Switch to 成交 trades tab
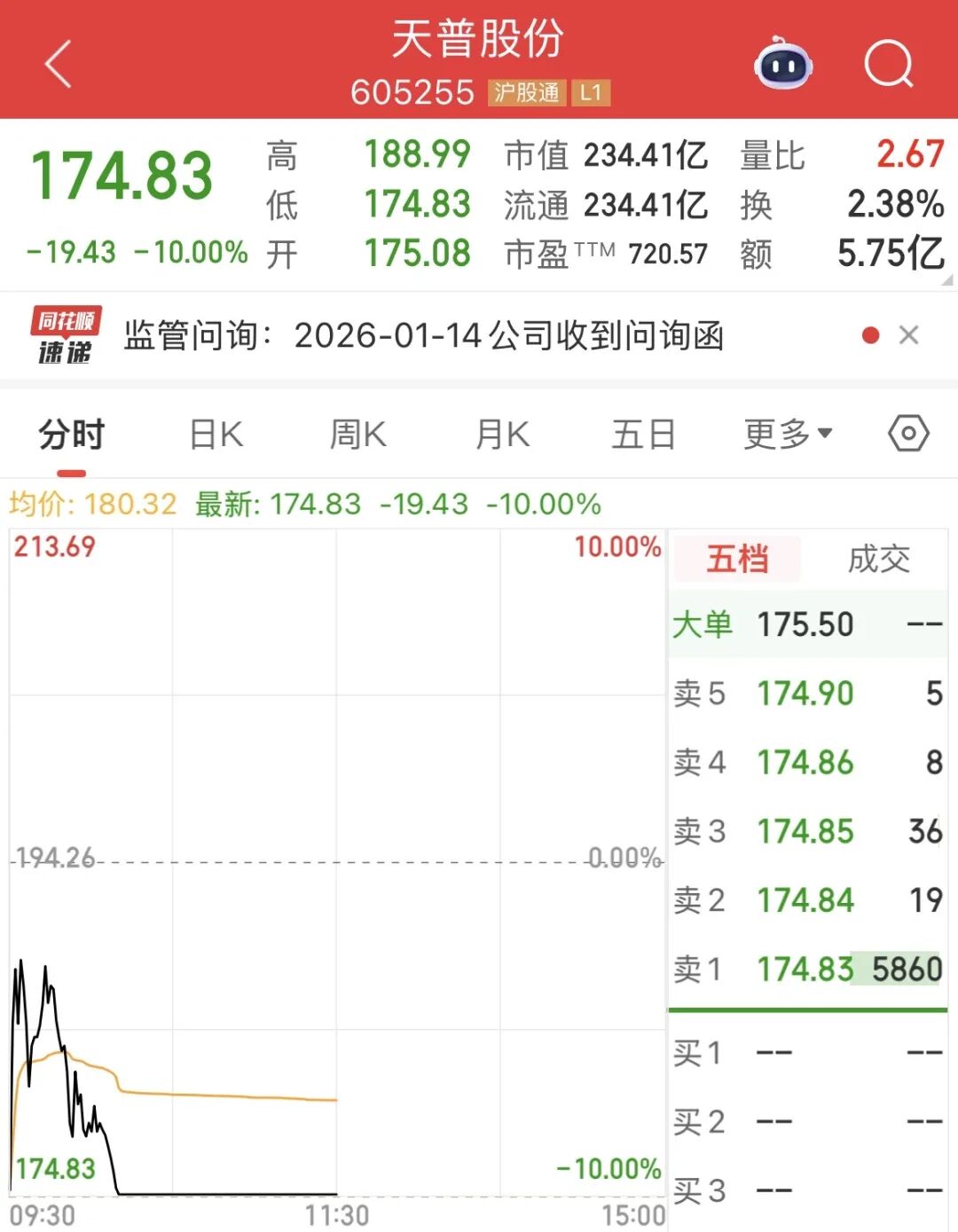 [878, 559]
